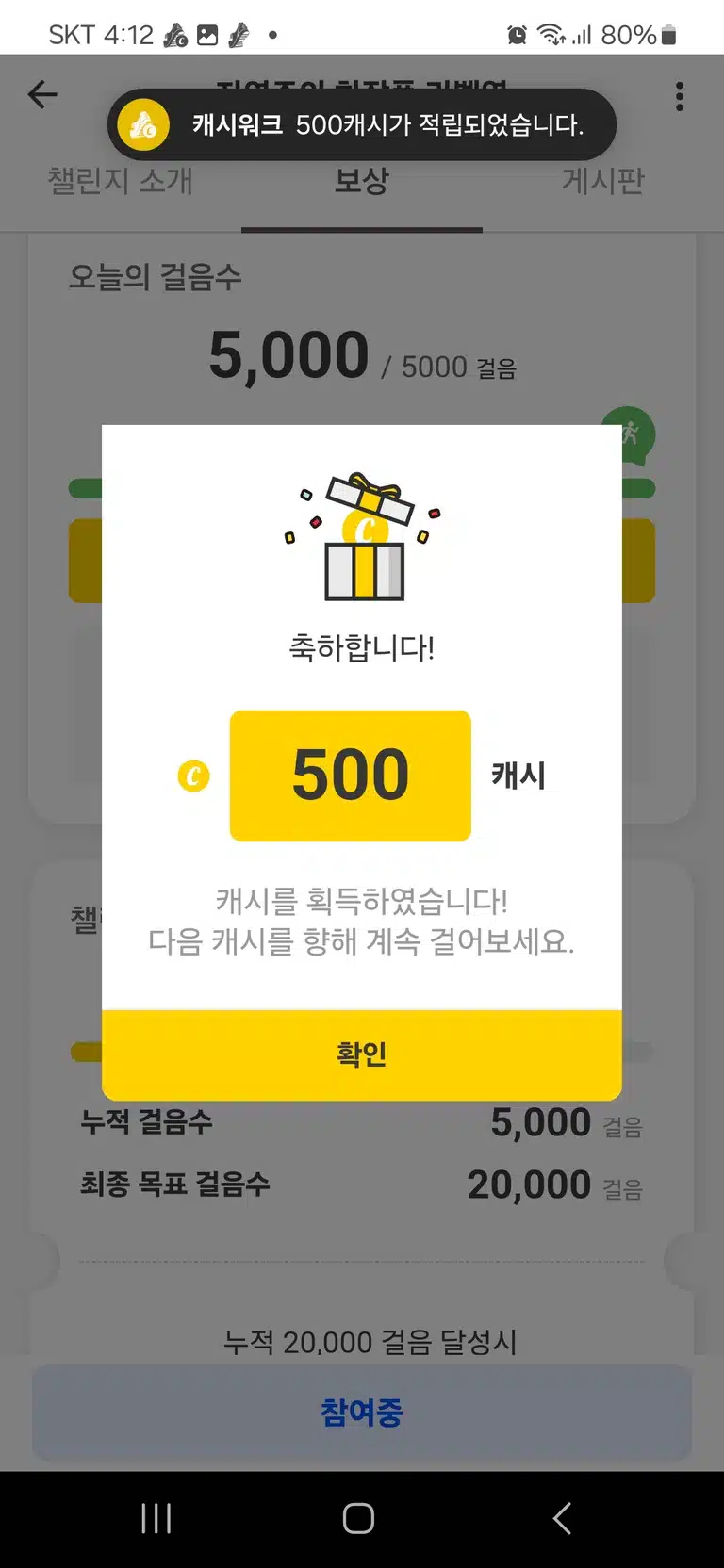Select the 보상 tab
724x1568 pixels.
tap(362, 181)
